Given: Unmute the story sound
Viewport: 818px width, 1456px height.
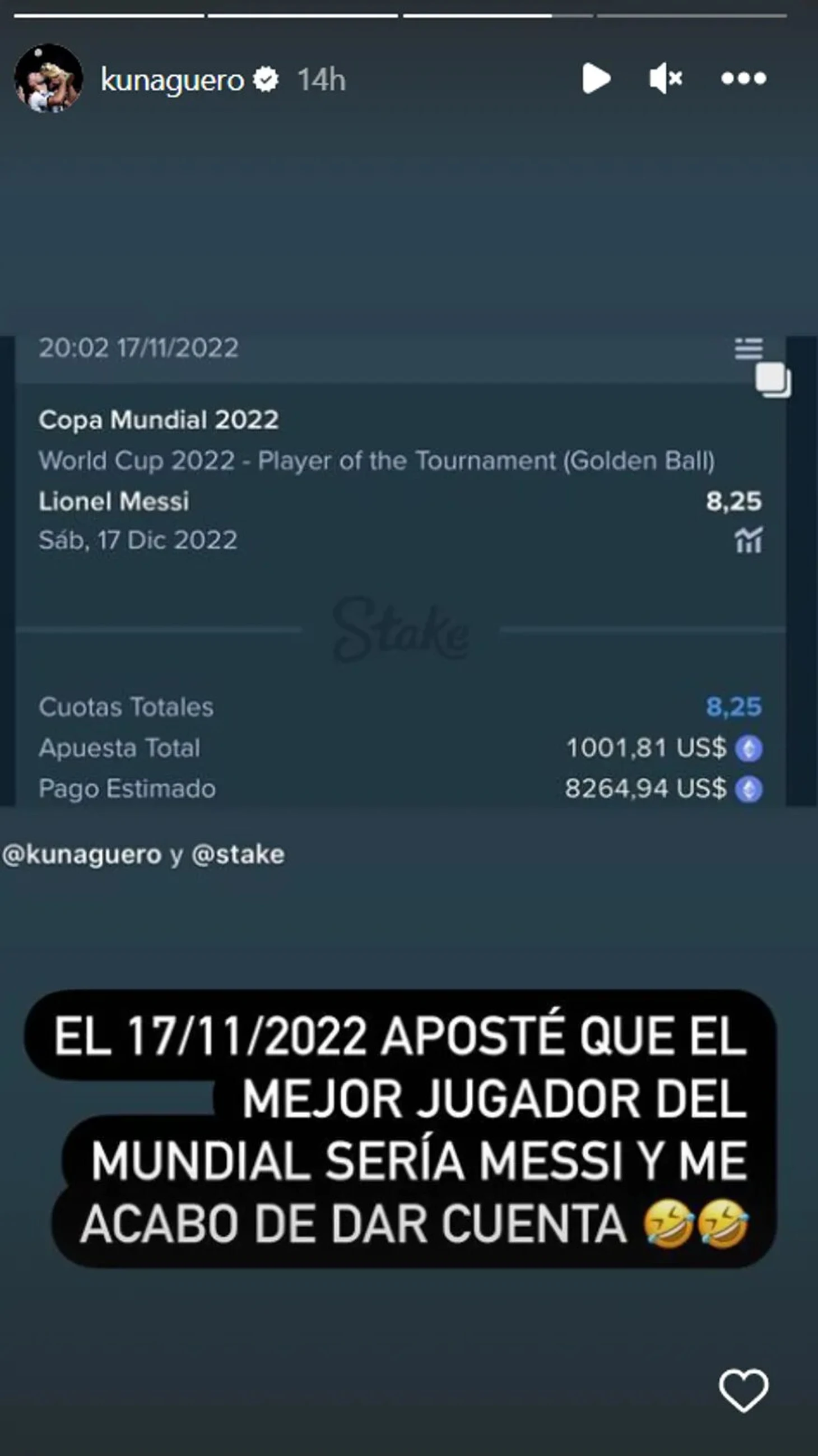Looking at the screenshot, I should pyautogui.click(x=666, y=78).
